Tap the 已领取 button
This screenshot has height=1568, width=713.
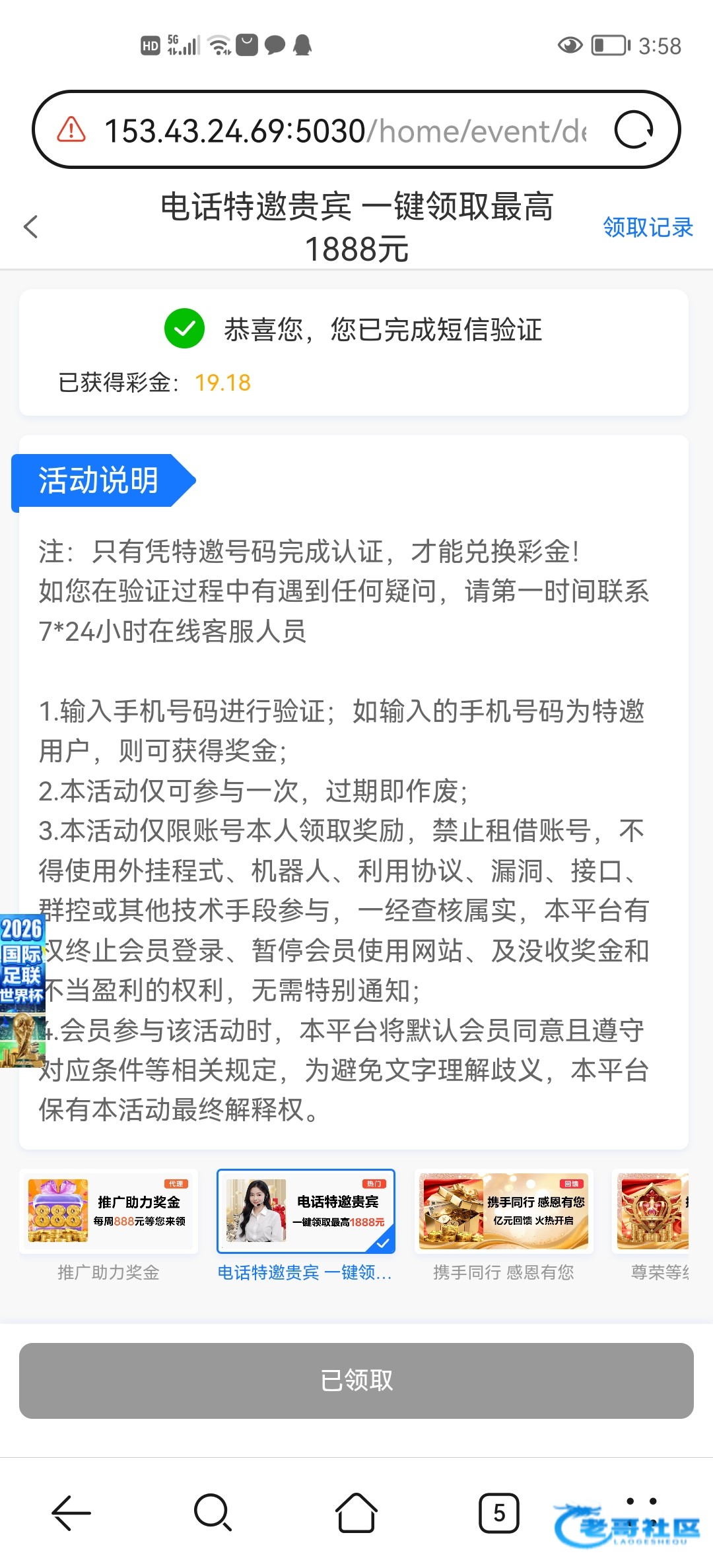(x=356, y=1380)
